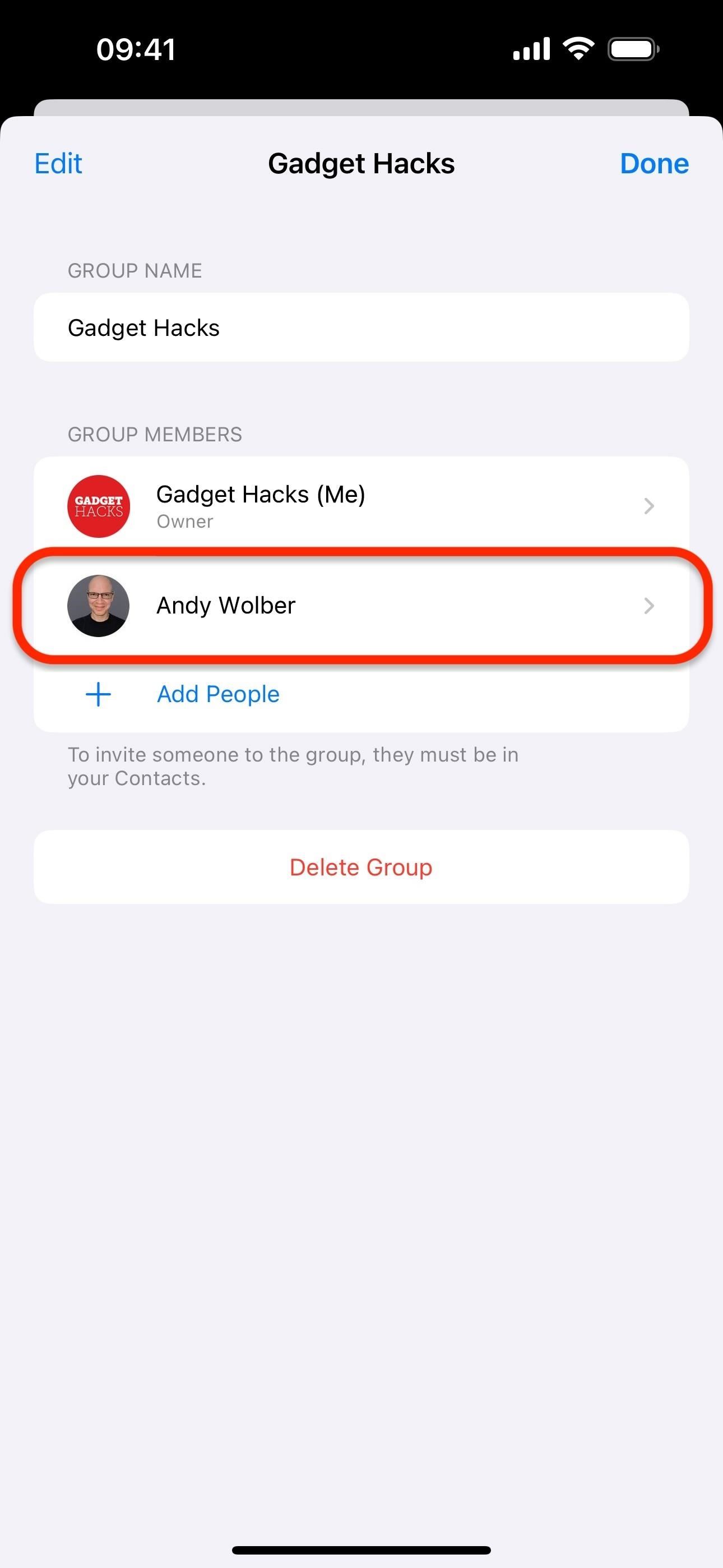This screenshot has height=1568, width=723.
Task: Tap the Gadget Hacks red logo avatar
Action: click(x=98, y=506)
